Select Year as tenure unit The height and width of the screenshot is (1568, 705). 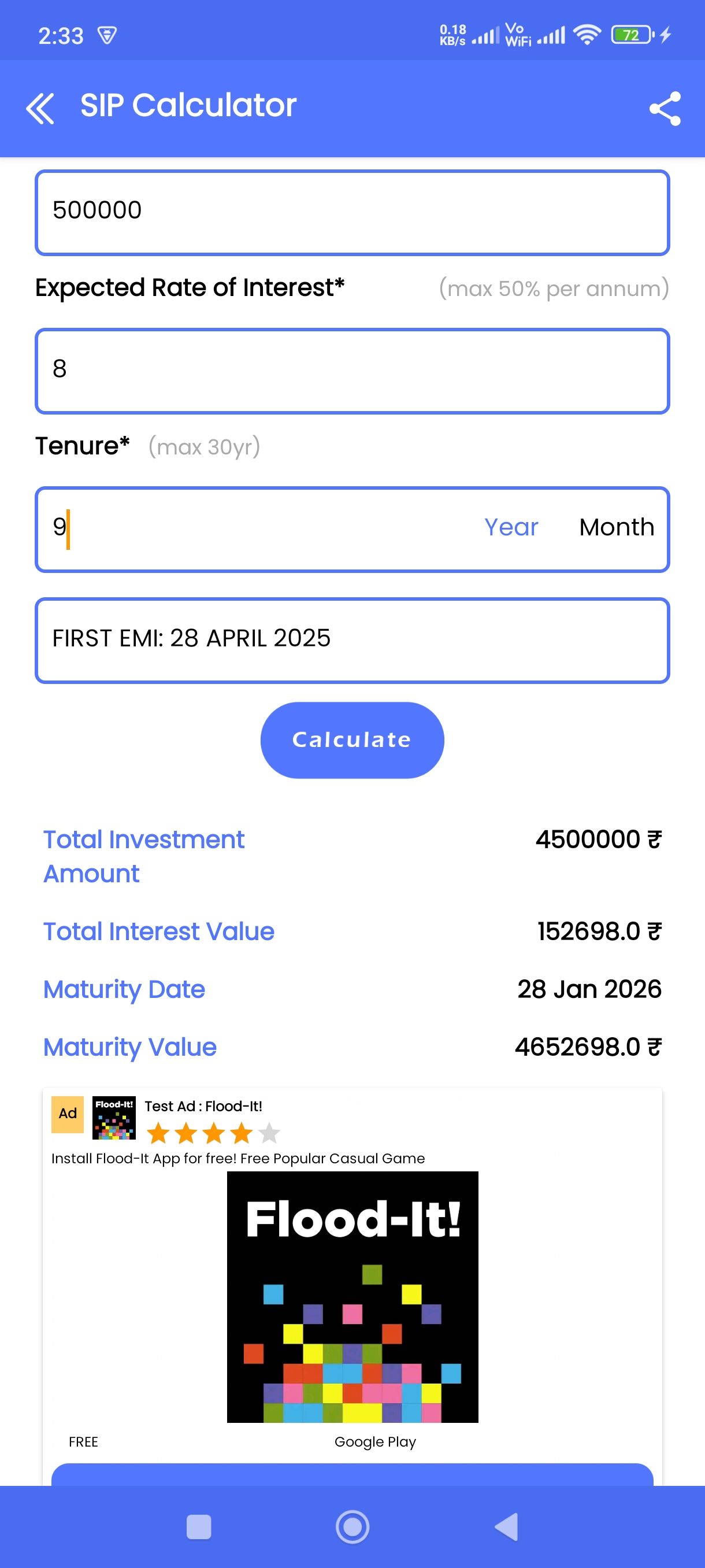(511, 527)
